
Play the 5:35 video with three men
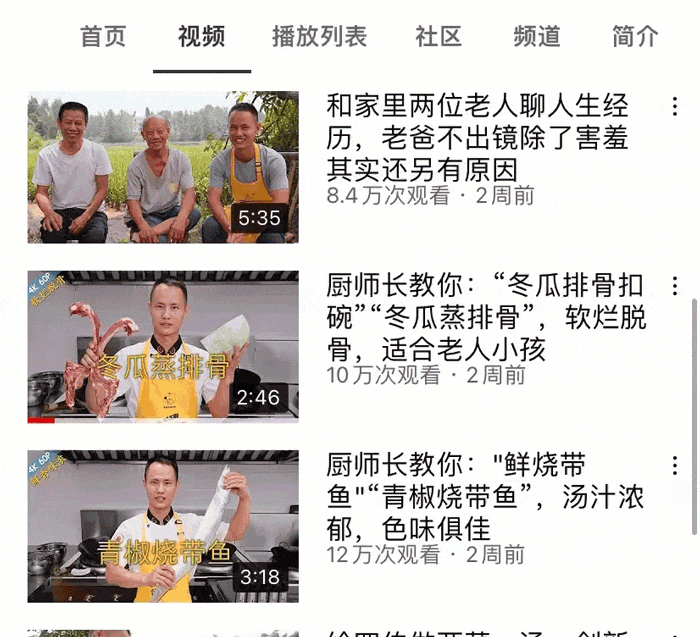[162, 167]
